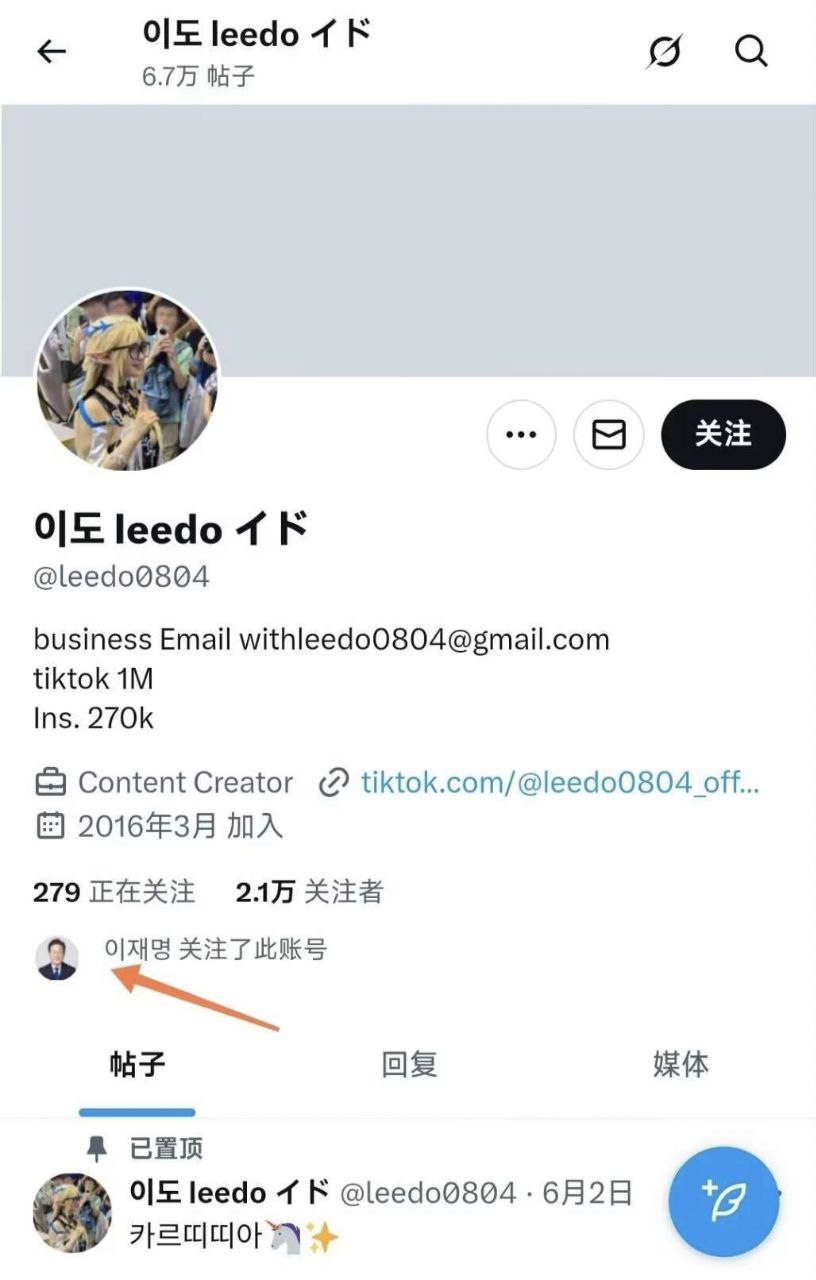The width and height of the screenshot is (816, 1280).
Task: View the large profile avatar photo
Action: point(127,379)
